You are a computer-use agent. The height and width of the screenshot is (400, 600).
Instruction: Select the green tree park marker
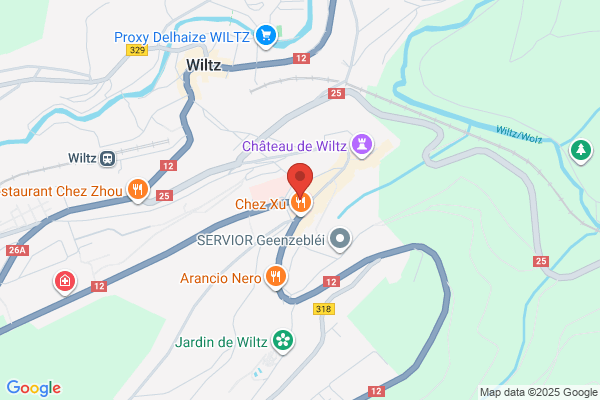581,150
